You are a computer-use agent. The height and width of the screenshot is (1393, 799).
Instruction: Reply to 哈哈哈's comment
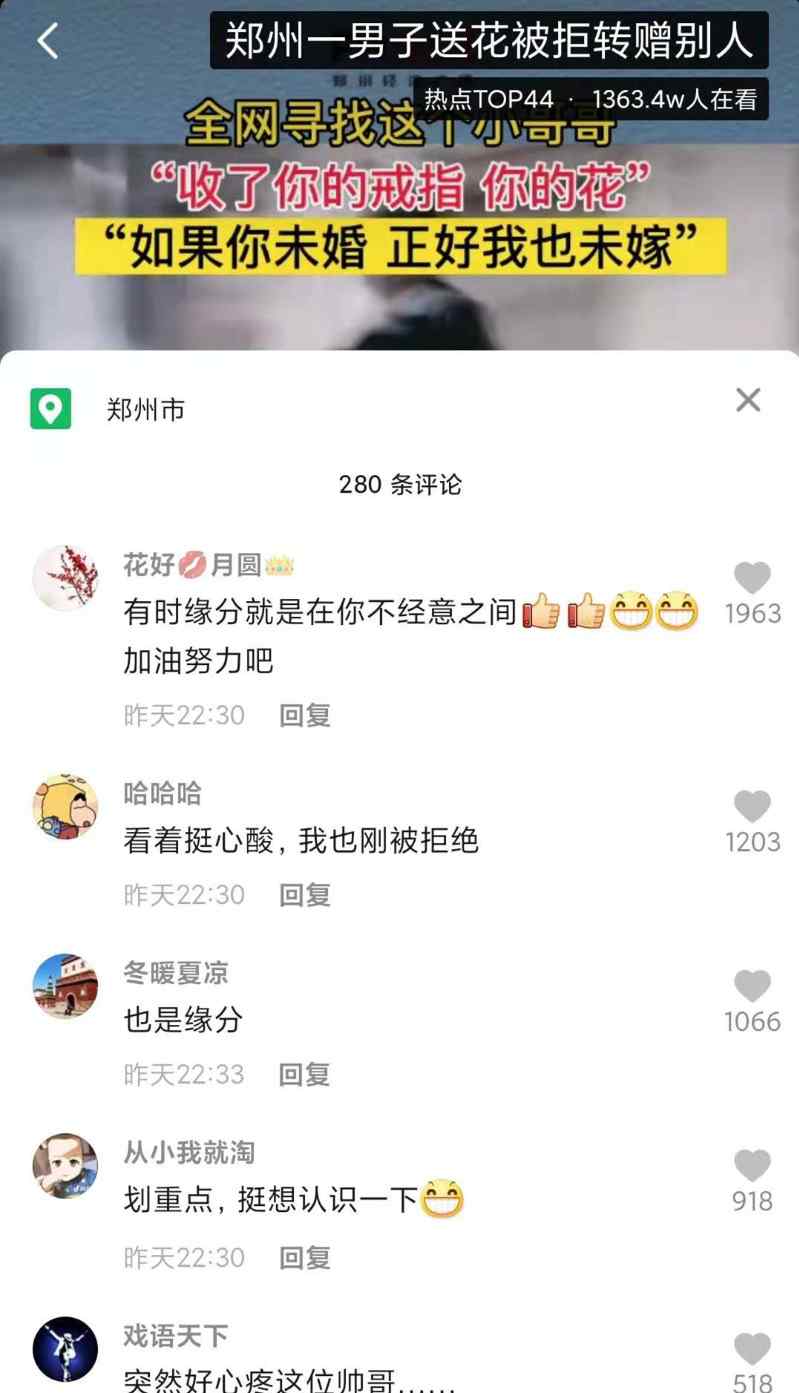pyautogui.click(x=304, y=894)
